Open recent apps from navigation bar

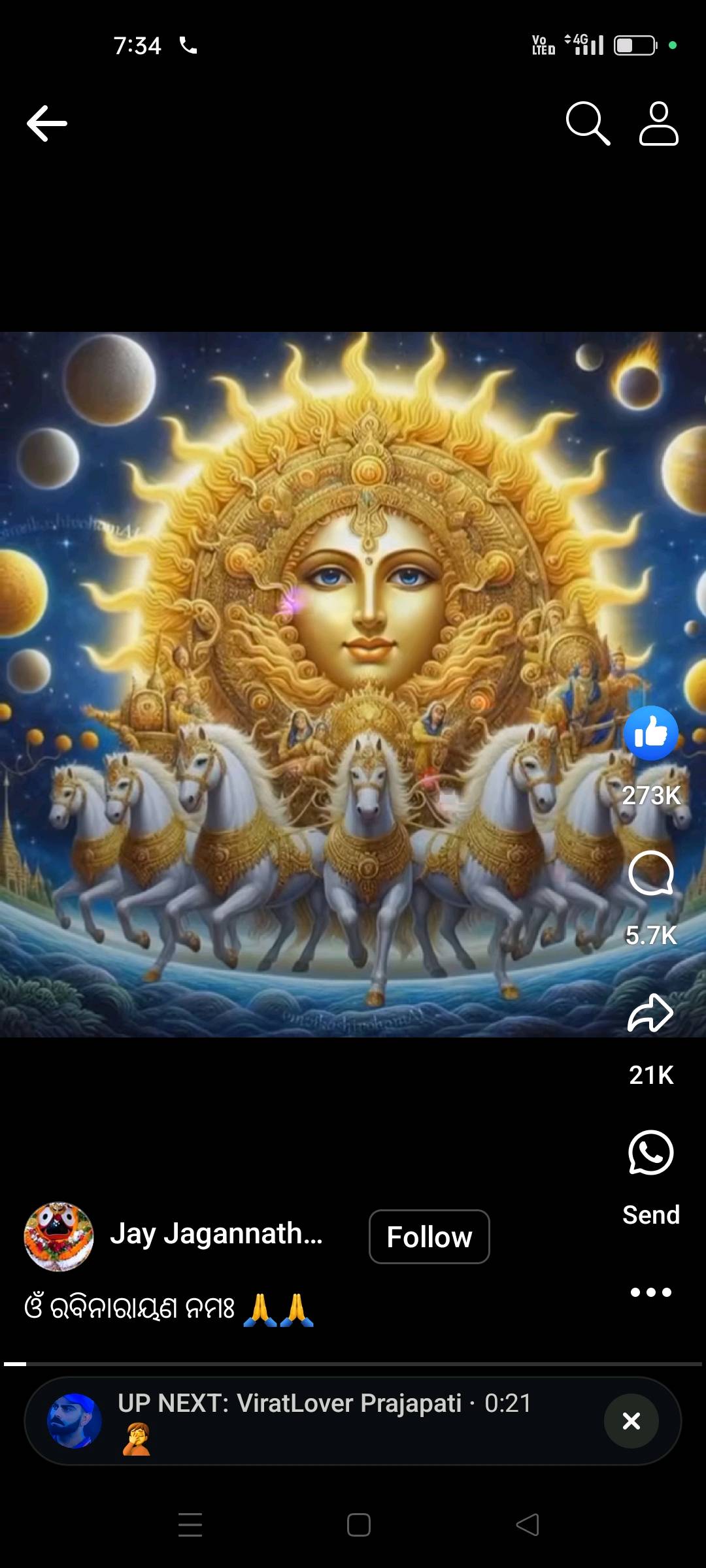pyautogui.click(x=190, y=1525)
